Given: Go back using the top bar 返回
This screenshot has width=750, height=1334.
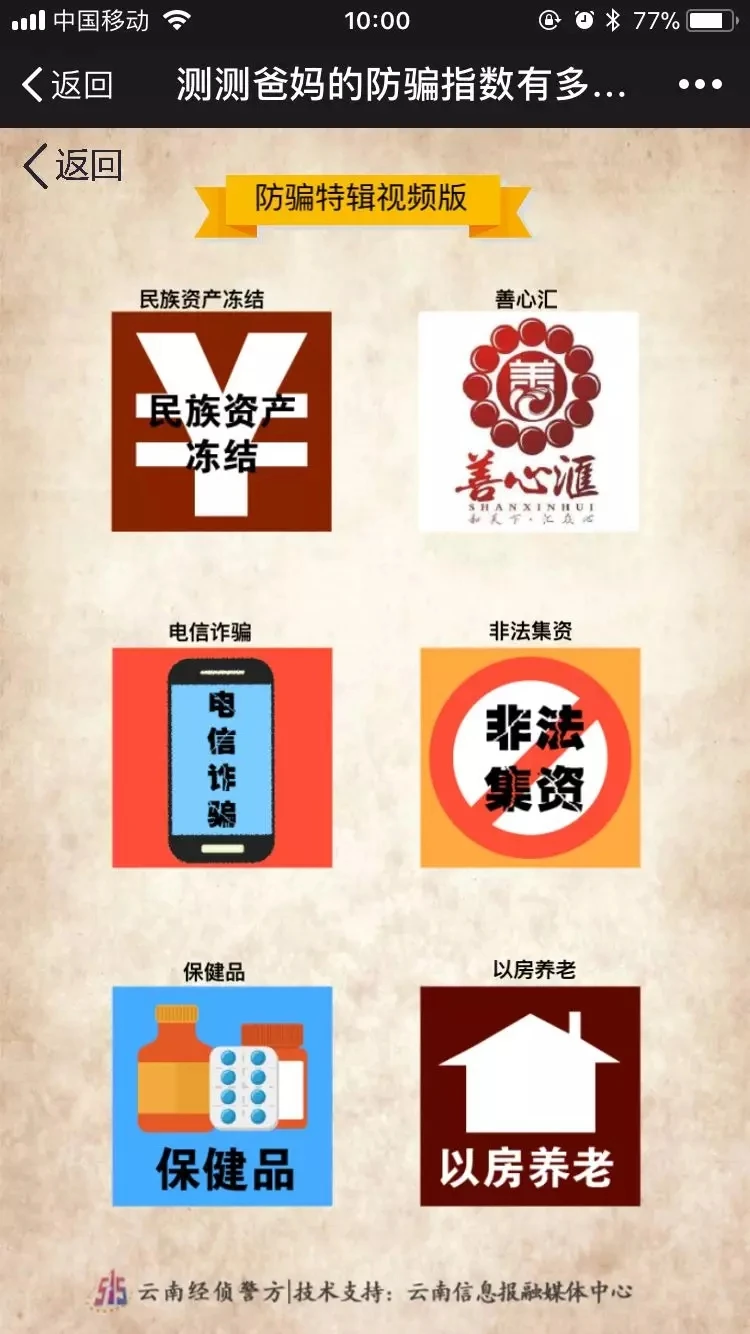Looking at the screenshot, I should (68, 85).
